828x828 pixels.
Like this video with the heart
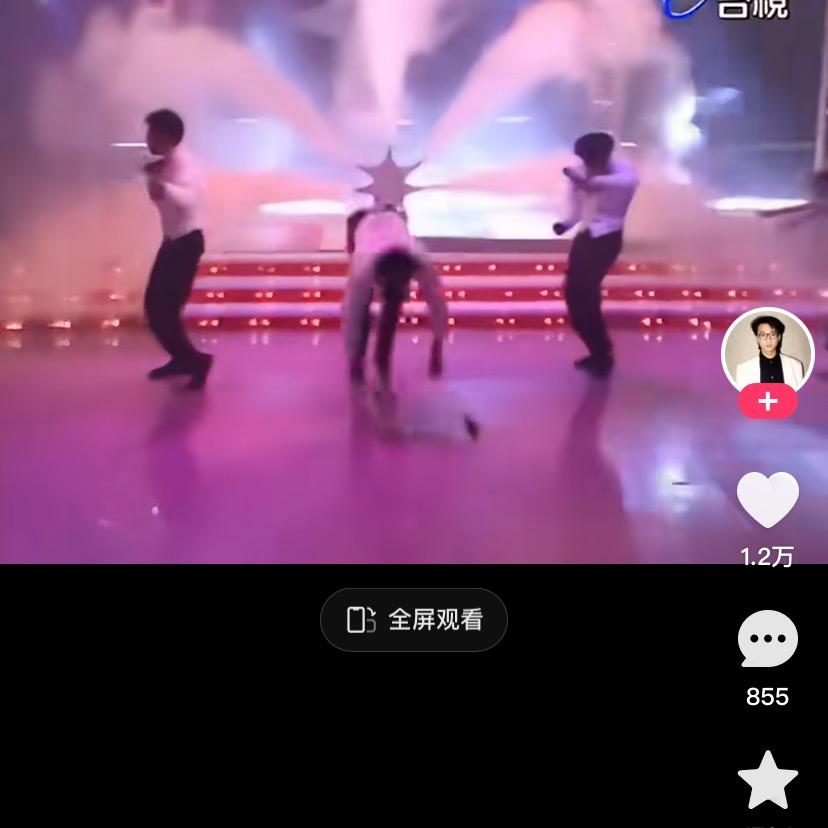(767, 500)
